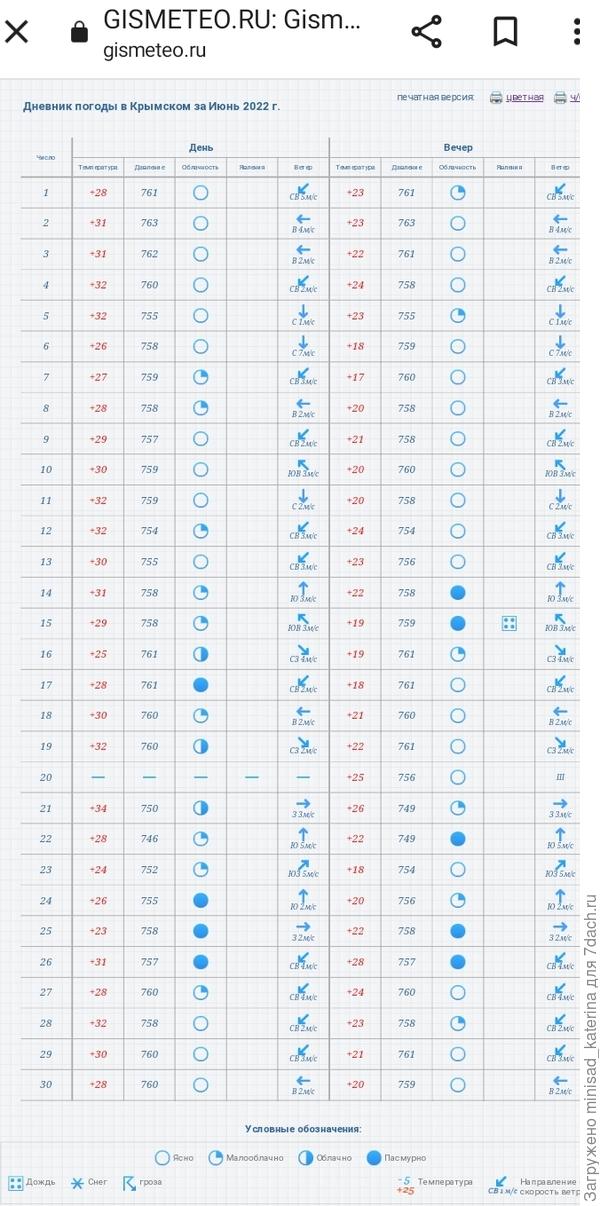The width and height of the screenshot is (600, 1206).
Task: Open the browser overflow menu
Action: point(577,32)
